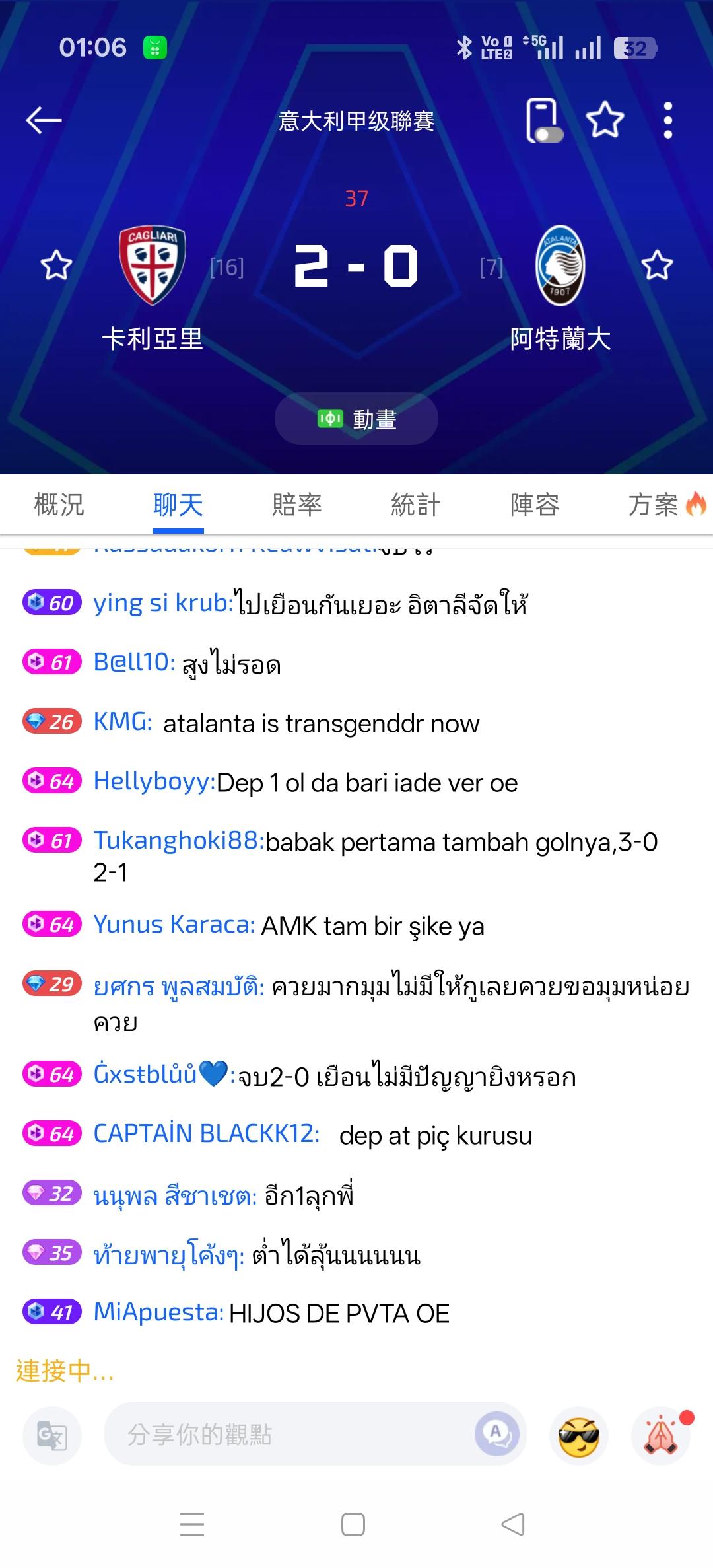Screen dimensions: 713x1568
Task: Tap the translate icon beside the input
Action: (x=52, y=1435)
